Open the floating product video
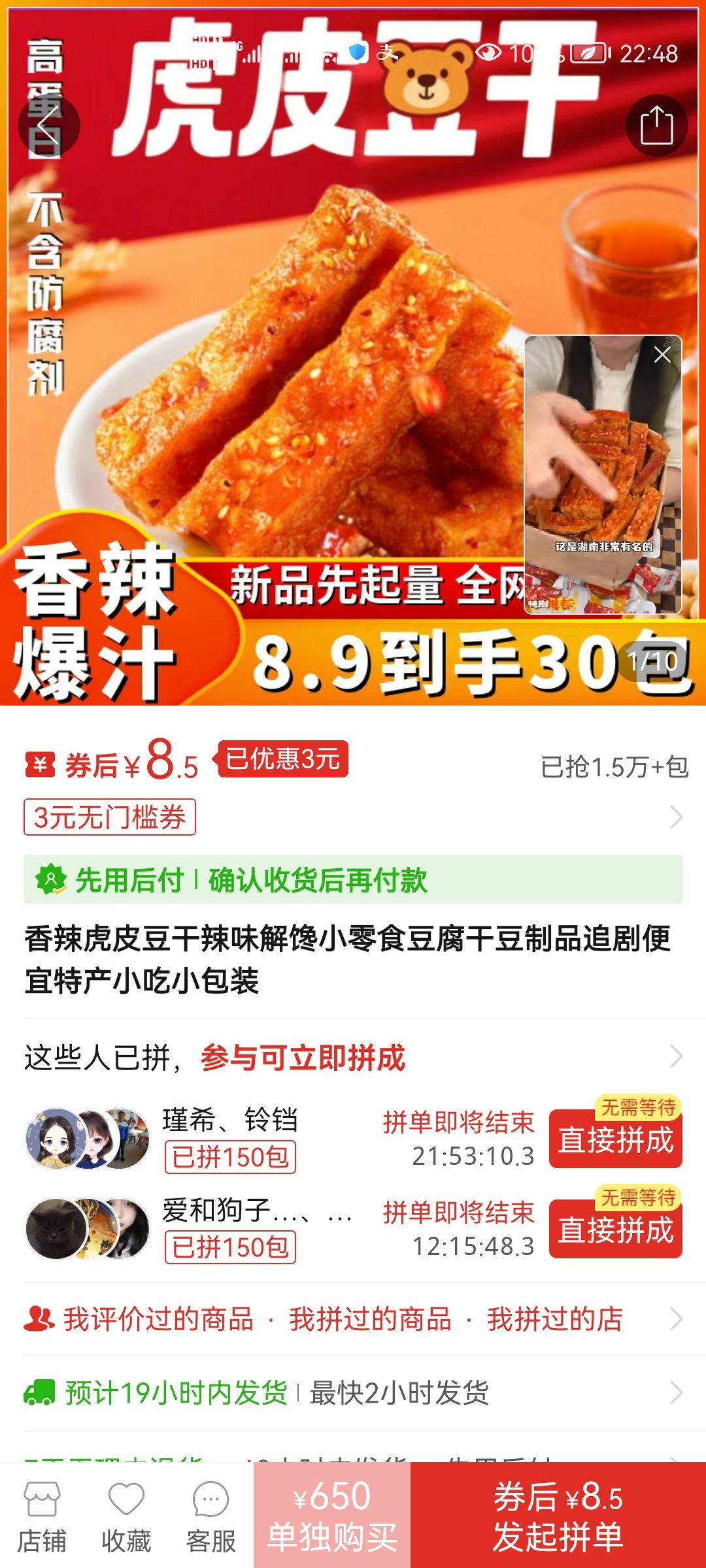Viewport: 706px width, 1568px height. [601, 483]
